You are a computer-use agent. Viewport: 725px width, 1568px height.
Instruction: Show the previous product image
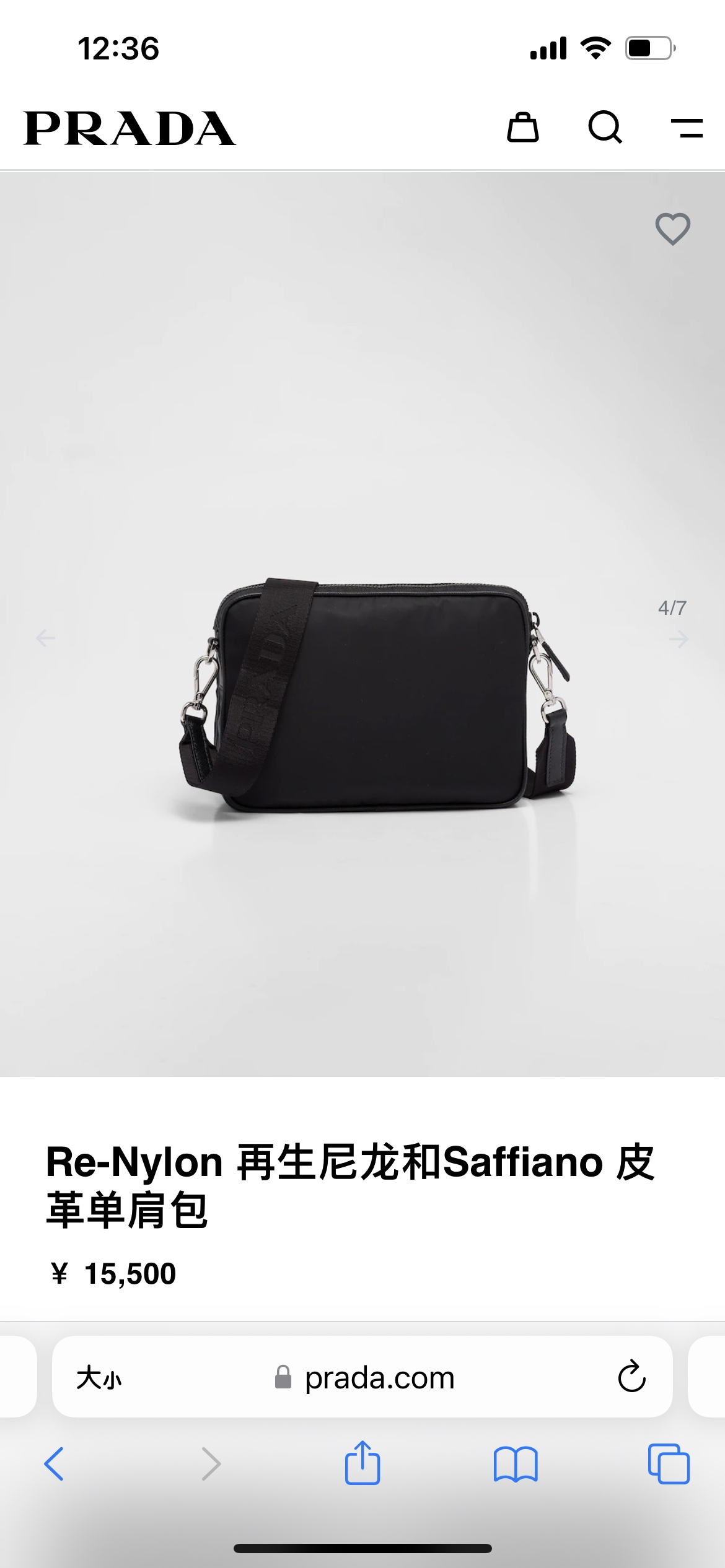click(x=45, y=637)
